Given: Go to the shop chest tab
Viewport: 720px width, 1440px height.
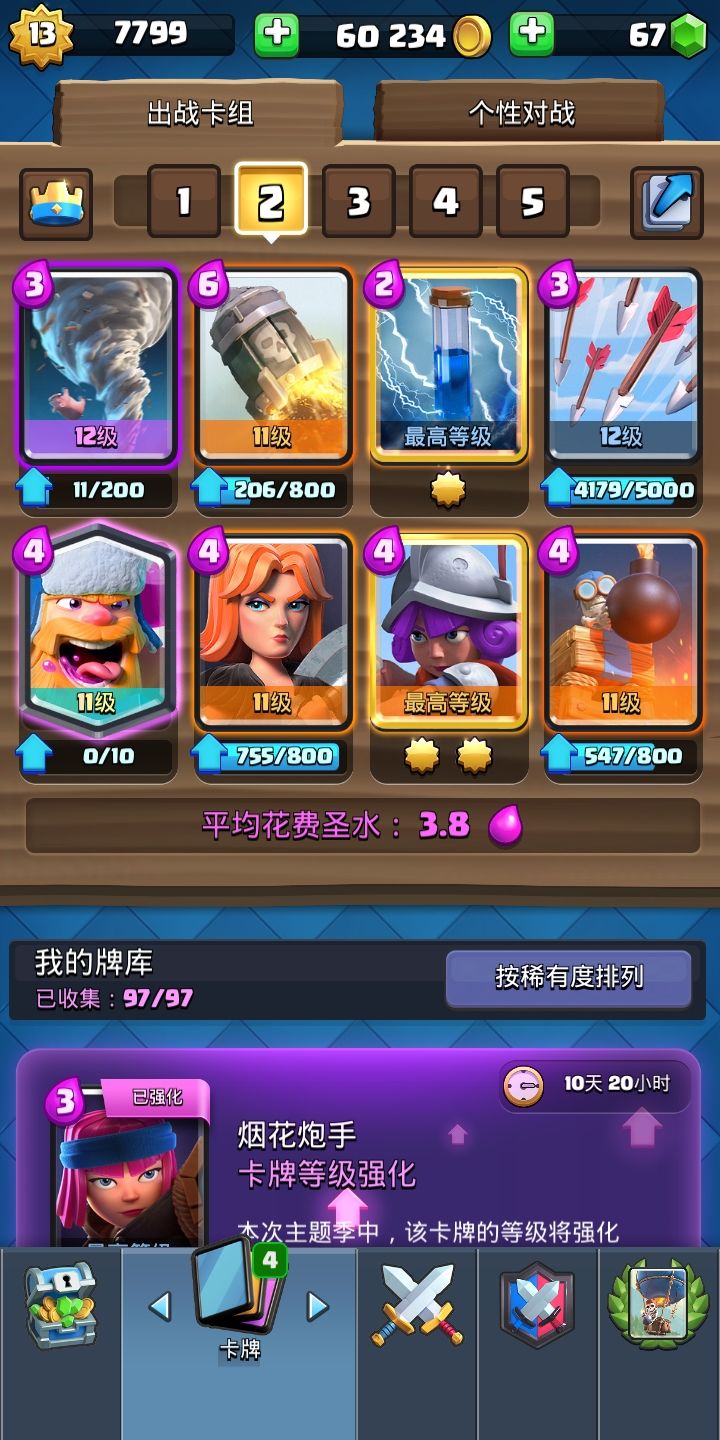Looking at the screenshot, I should [x=60, y=1305].
